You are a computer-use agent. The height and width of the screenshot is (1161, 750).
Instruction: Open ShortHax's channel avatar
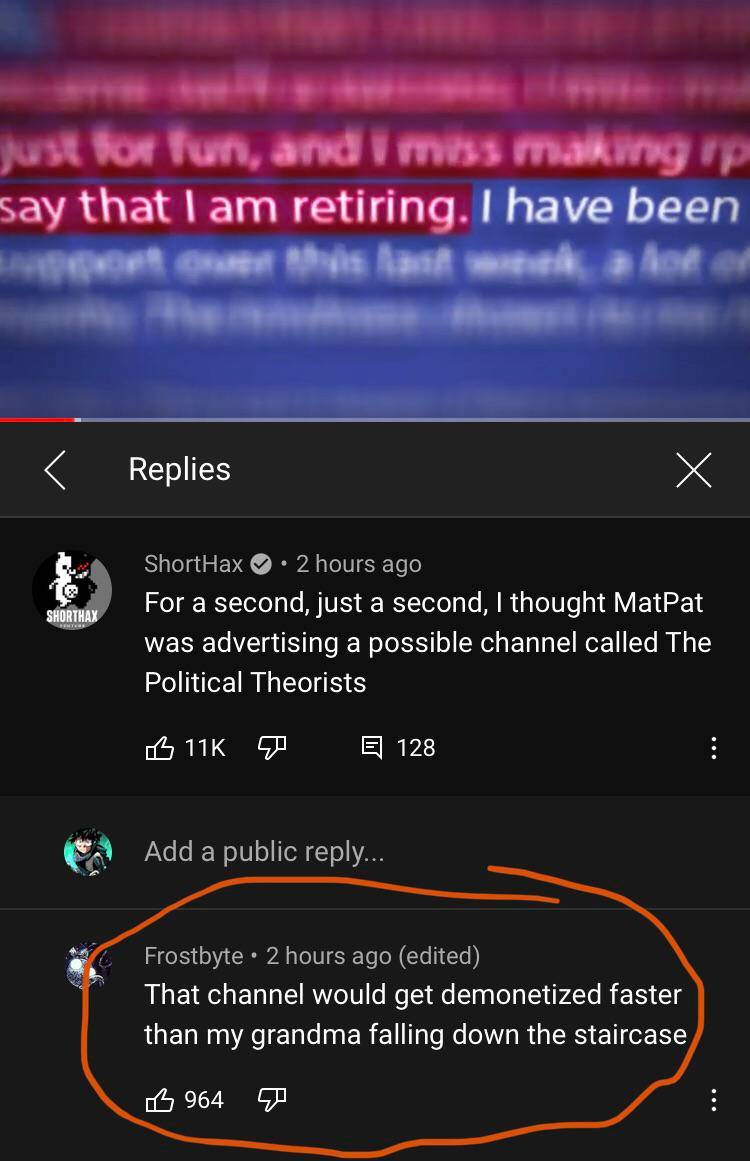pyautogui.click(x=72, y=590)
